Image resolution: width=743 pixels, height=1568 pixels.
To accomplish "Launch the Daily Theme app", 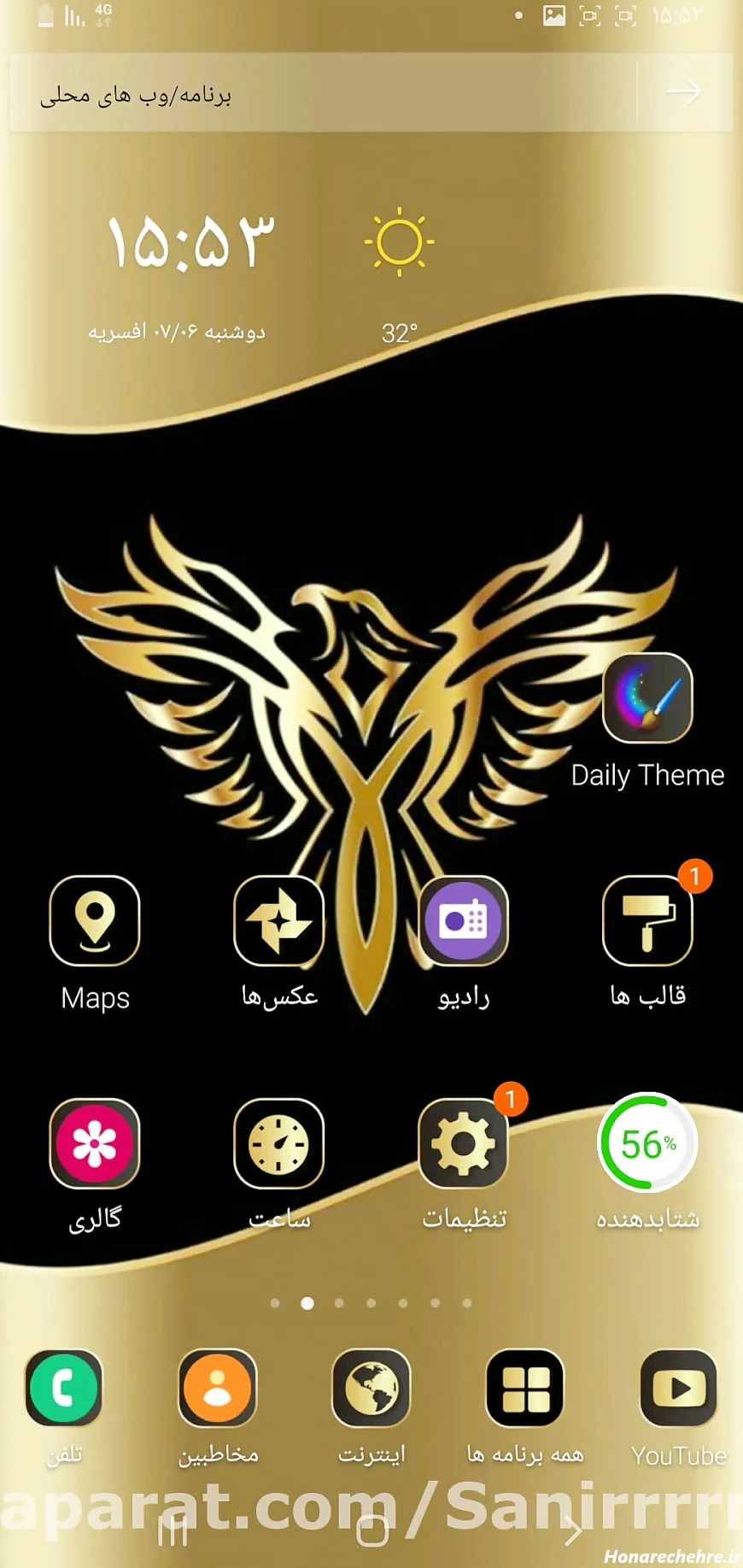I will (647, 698).
